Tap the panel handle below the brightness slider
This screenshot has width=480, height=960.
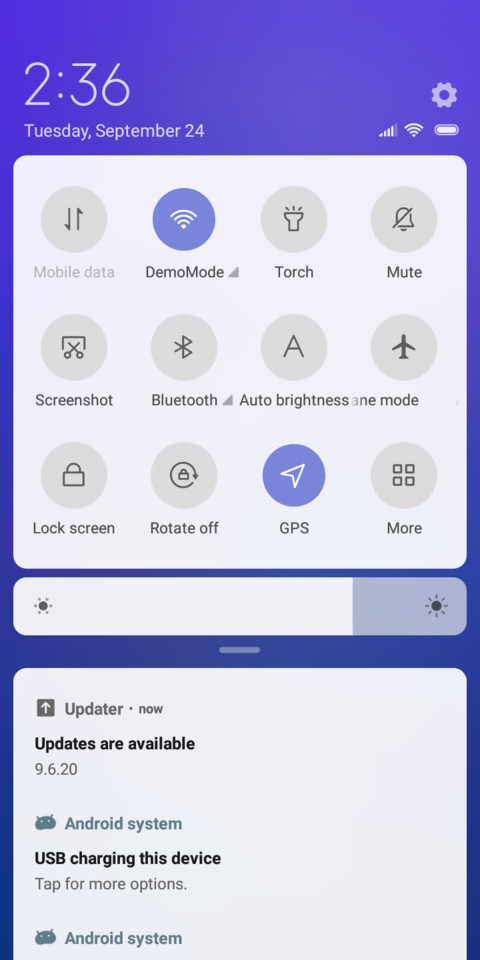[x=240, y=650]
